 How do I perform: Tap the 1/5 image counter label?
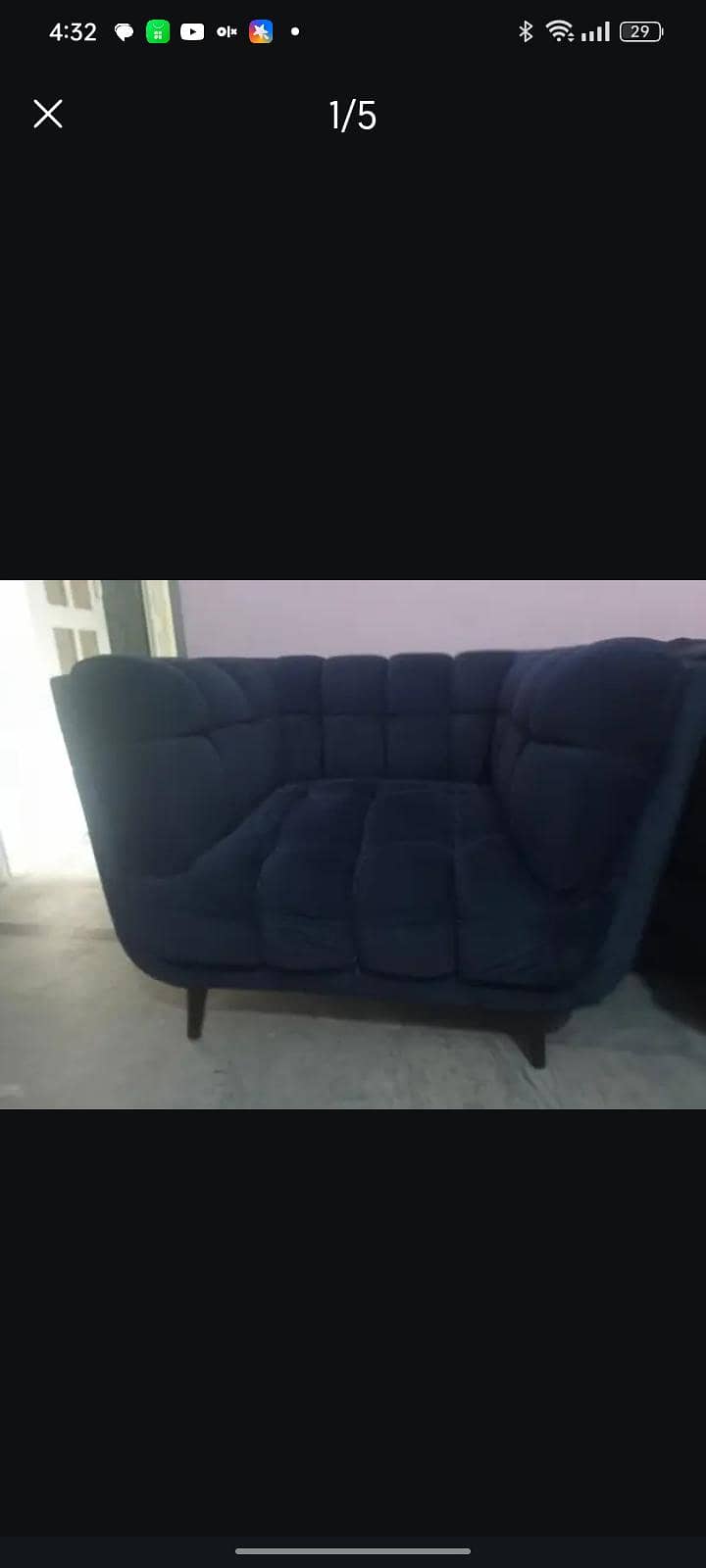(352, 115)
